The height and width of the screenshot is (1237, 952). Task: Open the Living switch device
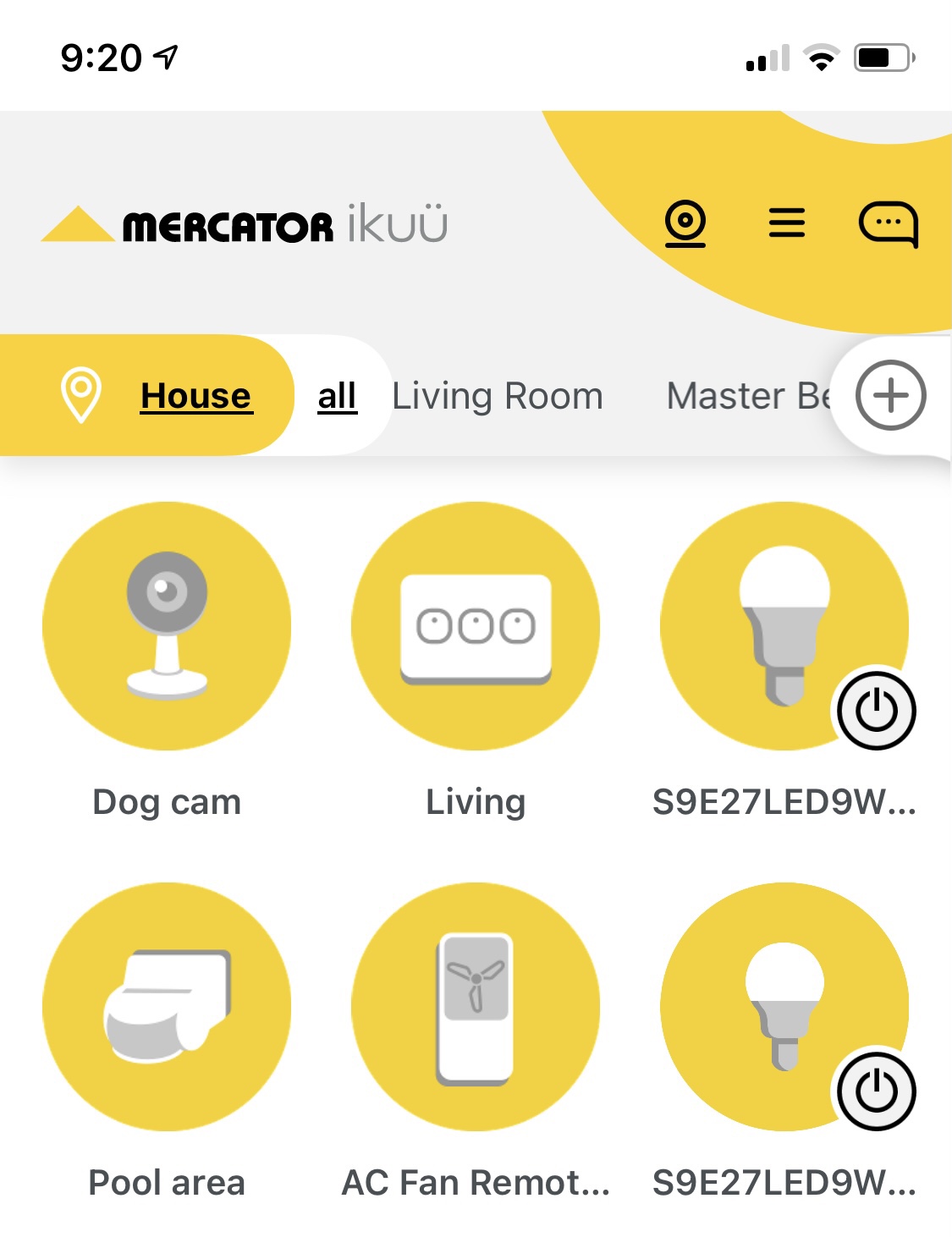tap(476, 626)
